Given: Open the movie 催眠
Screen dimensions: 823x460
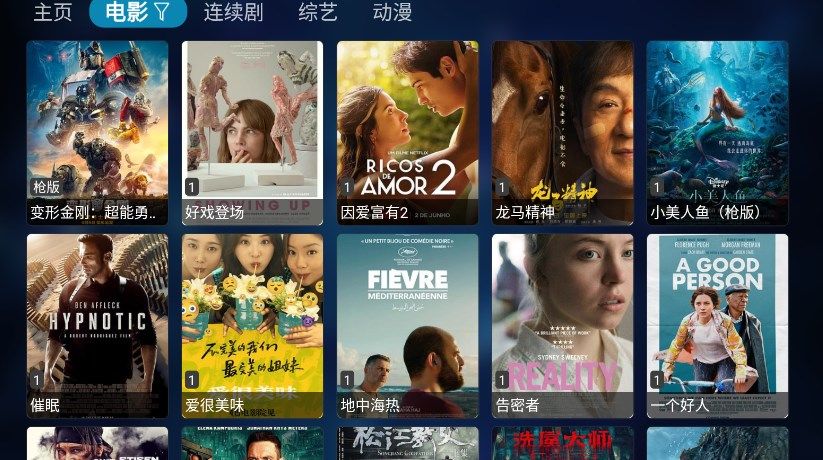Looking at the screenshot, I should [97, 325].
